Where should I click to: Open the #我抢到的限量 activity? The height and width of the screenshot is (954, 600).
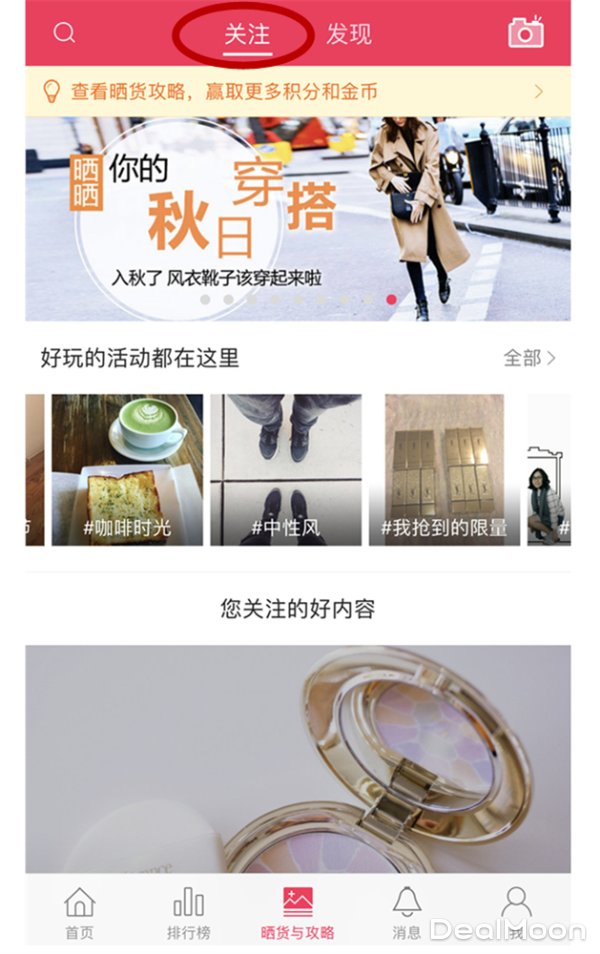pos(444,469)
